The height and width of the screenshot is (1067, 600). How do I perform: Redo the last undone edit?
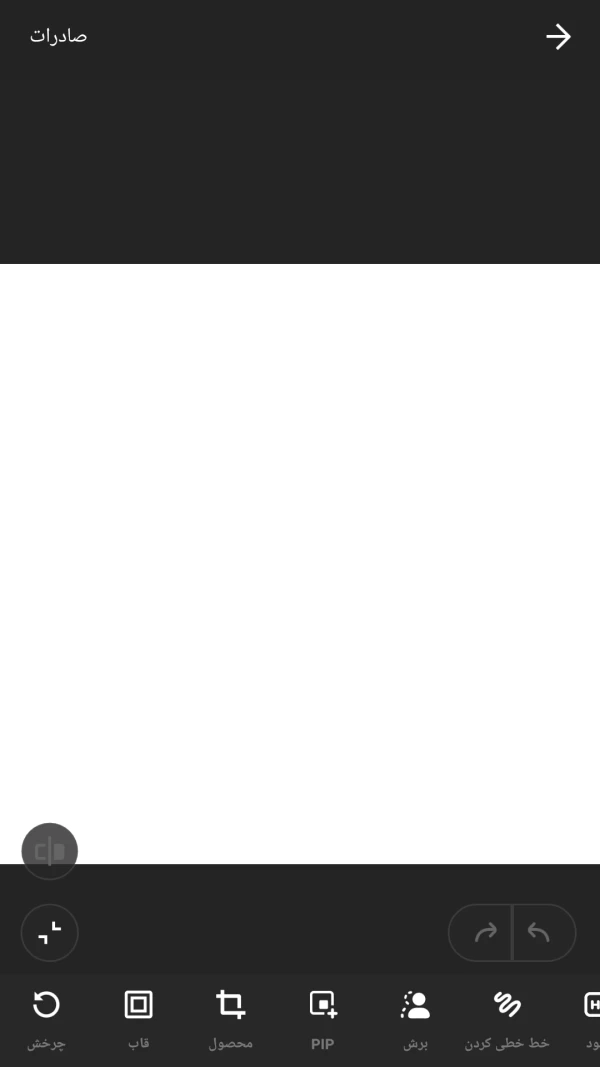(x=485, y=933)
